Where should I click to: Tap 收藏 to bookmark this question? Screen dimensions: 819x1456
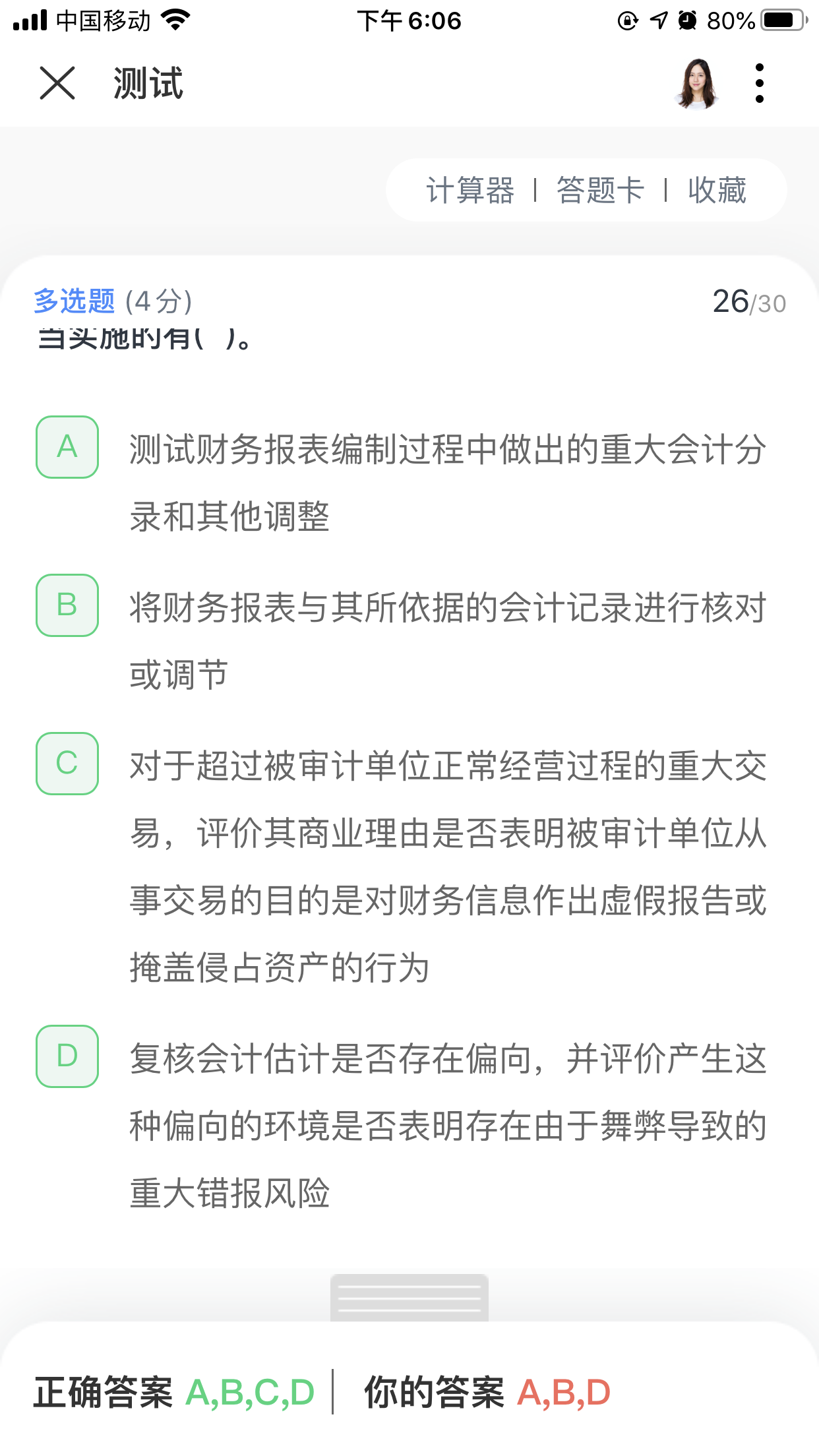click(x=717, y=191)
